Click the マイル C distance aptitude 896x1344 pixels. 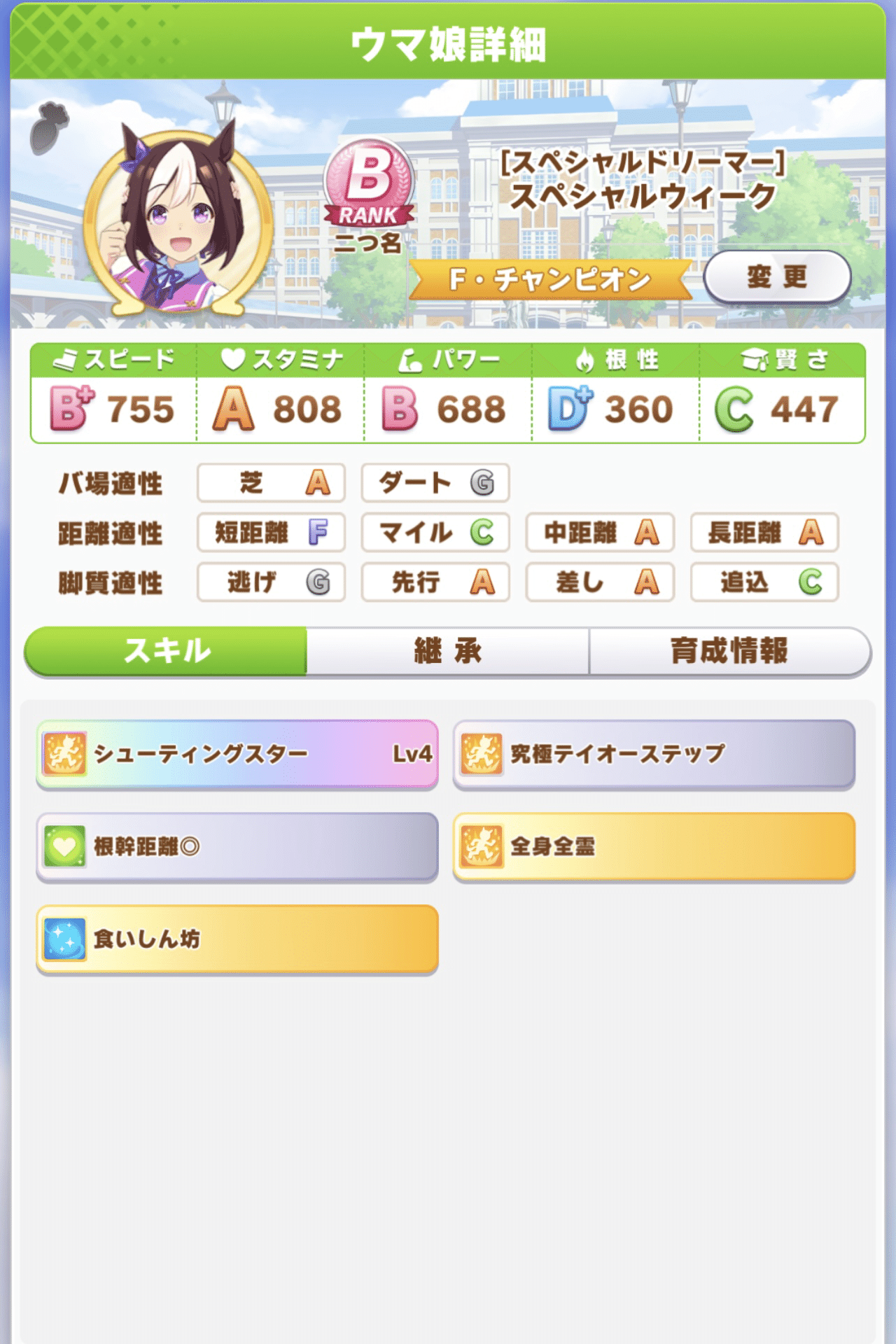(435, 533)
